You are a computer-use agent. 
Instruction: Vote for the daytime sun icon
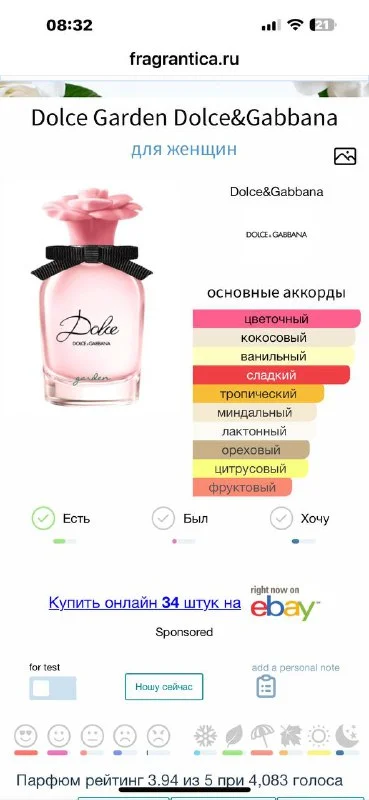point(319,736)
